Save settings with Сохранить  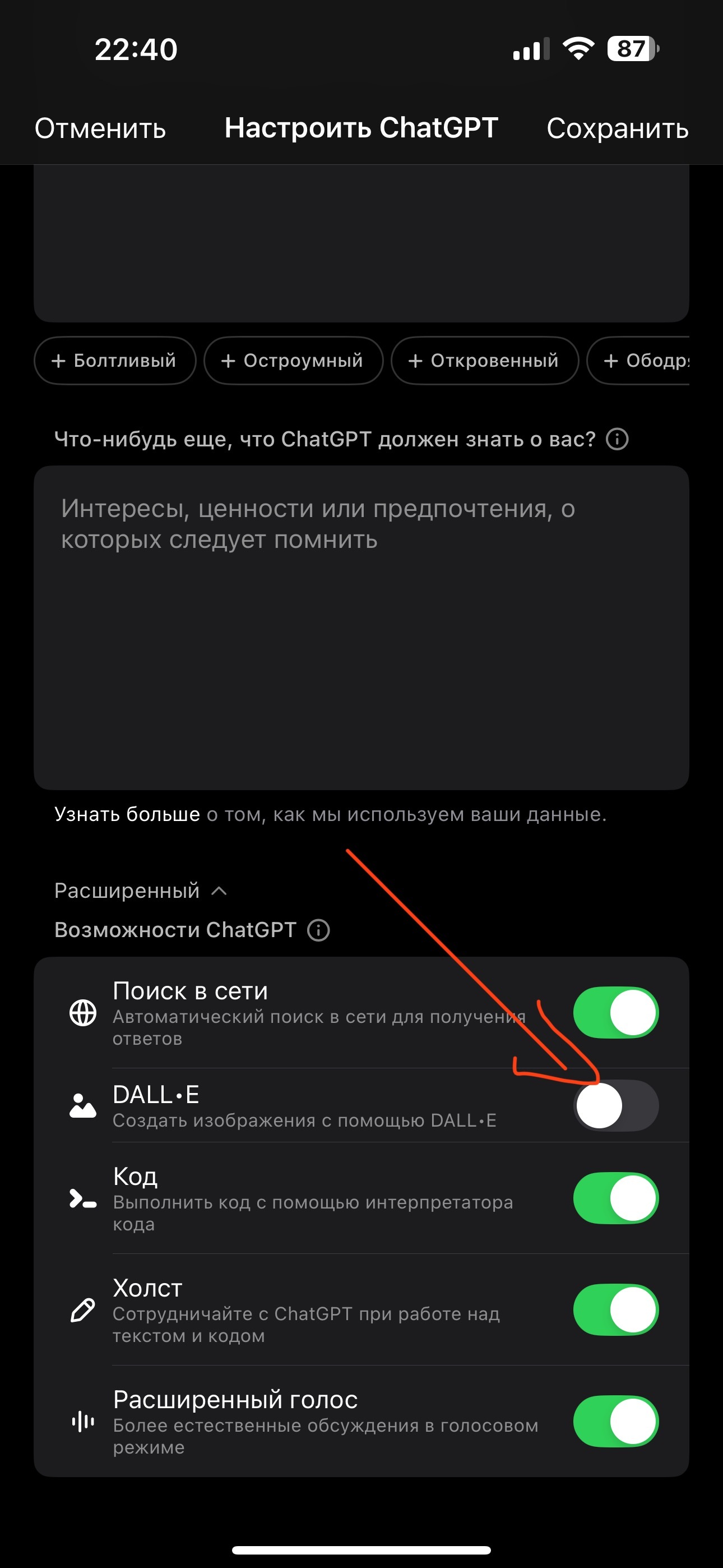point(617,128)
